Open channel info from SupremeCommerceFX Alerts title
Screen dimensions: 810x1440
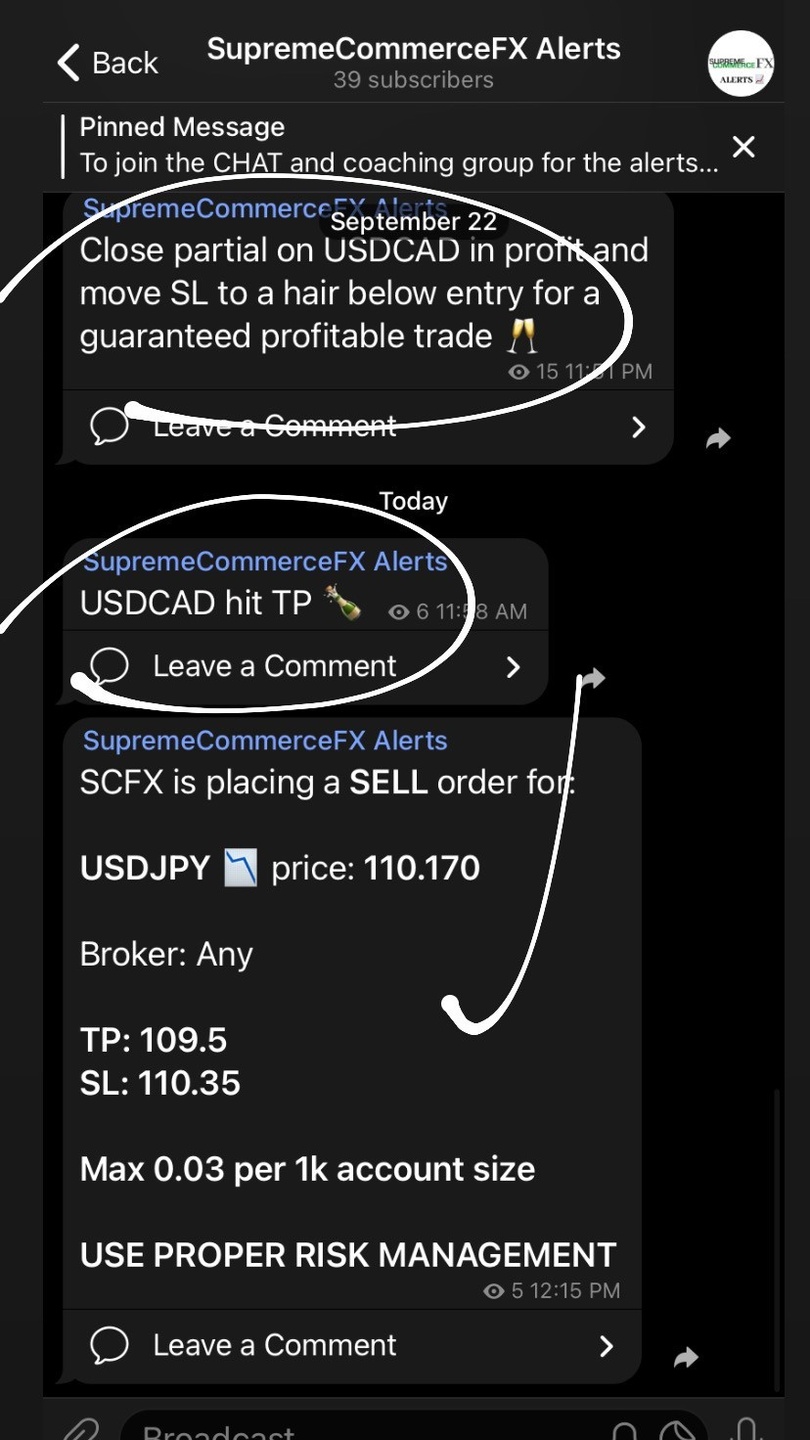tap(413, 50)
